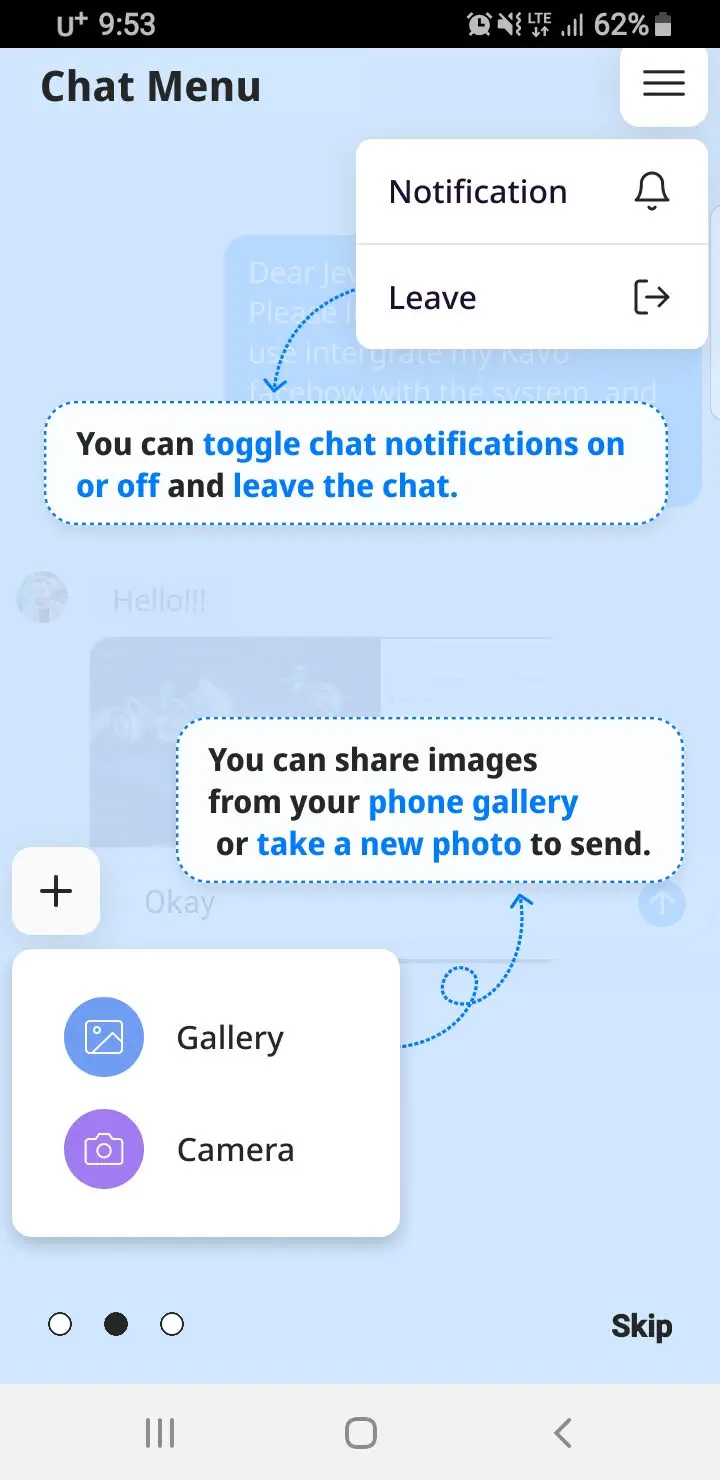Select the first page indicator dot
This screenshot has width=720, height=1480.
pyautogui.click(x=60, y=1324)
